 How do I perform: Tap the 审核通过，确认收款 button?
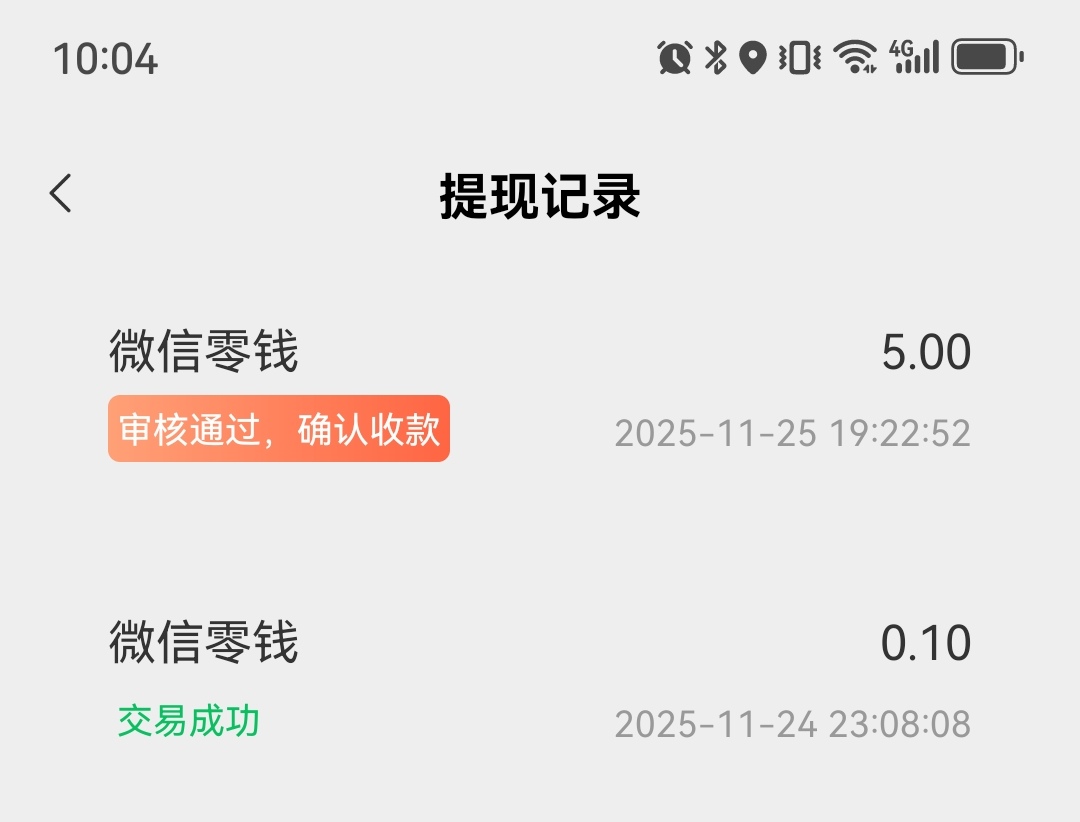pos(279,429)
